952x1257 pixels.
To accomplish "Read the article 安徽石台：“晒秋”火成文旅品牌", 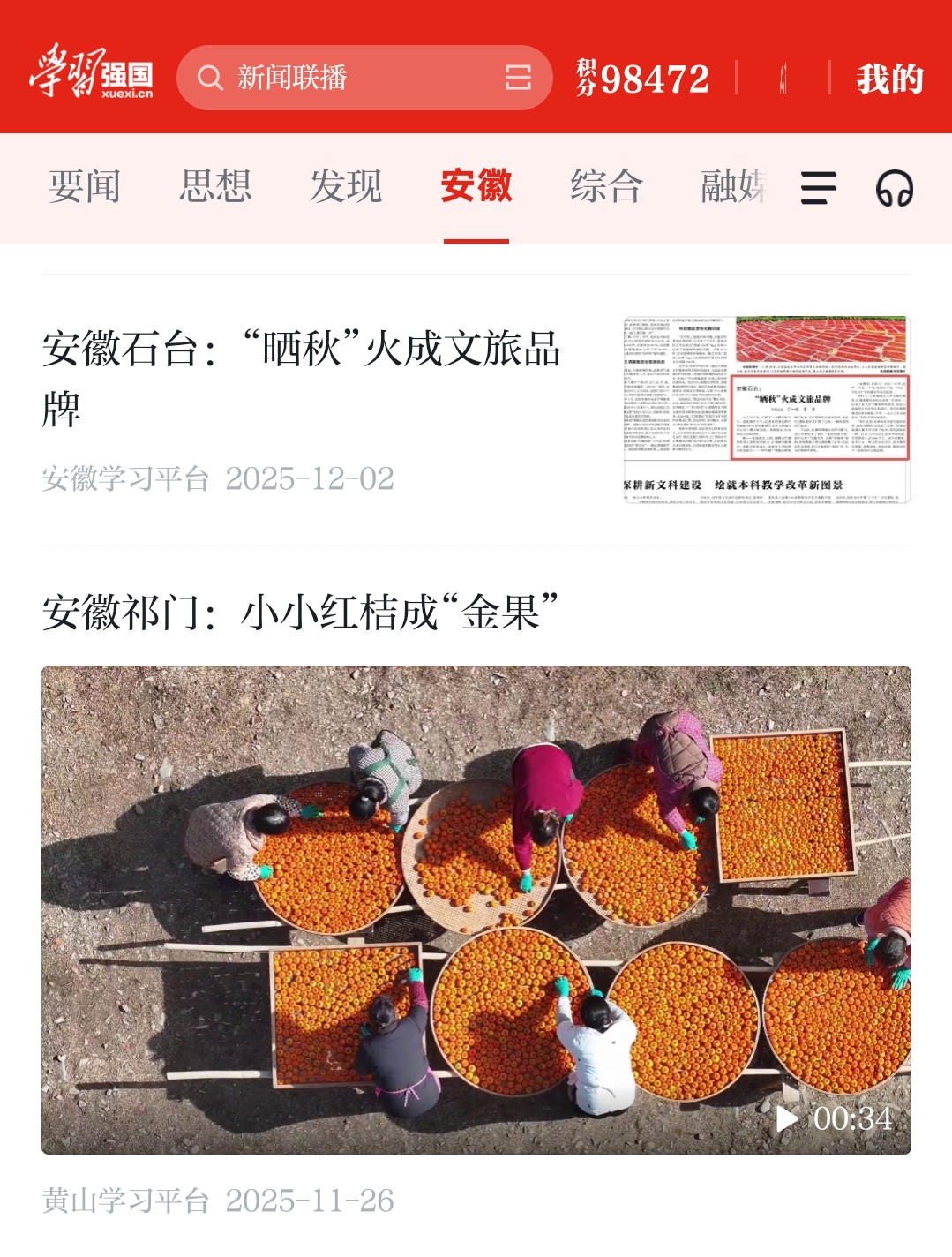I will point(302,378).
